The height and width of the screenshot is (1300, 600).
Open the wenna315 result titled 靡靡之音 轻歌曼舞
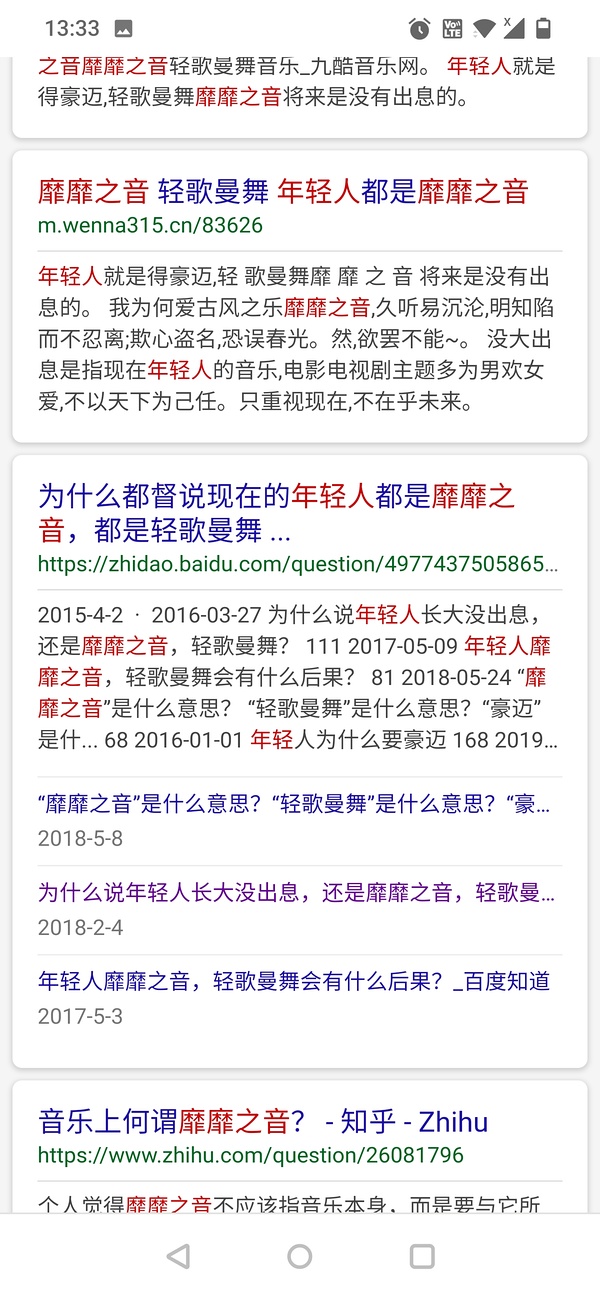(x=283, y=191)
